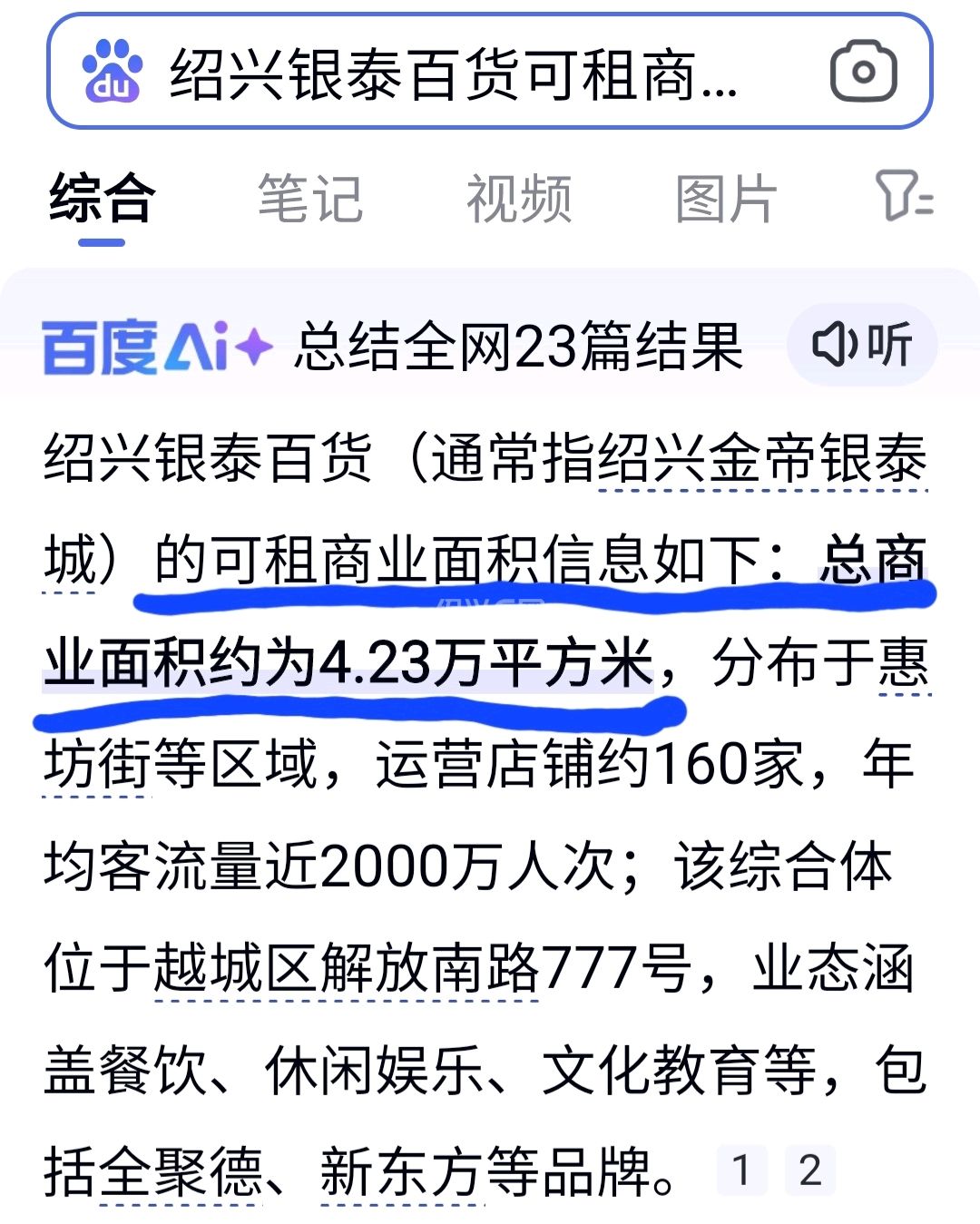Listen to the AI summary via 听
The width and height of the screenshot is (980, 1224).
pyautogui.click(x=862, y=345)
